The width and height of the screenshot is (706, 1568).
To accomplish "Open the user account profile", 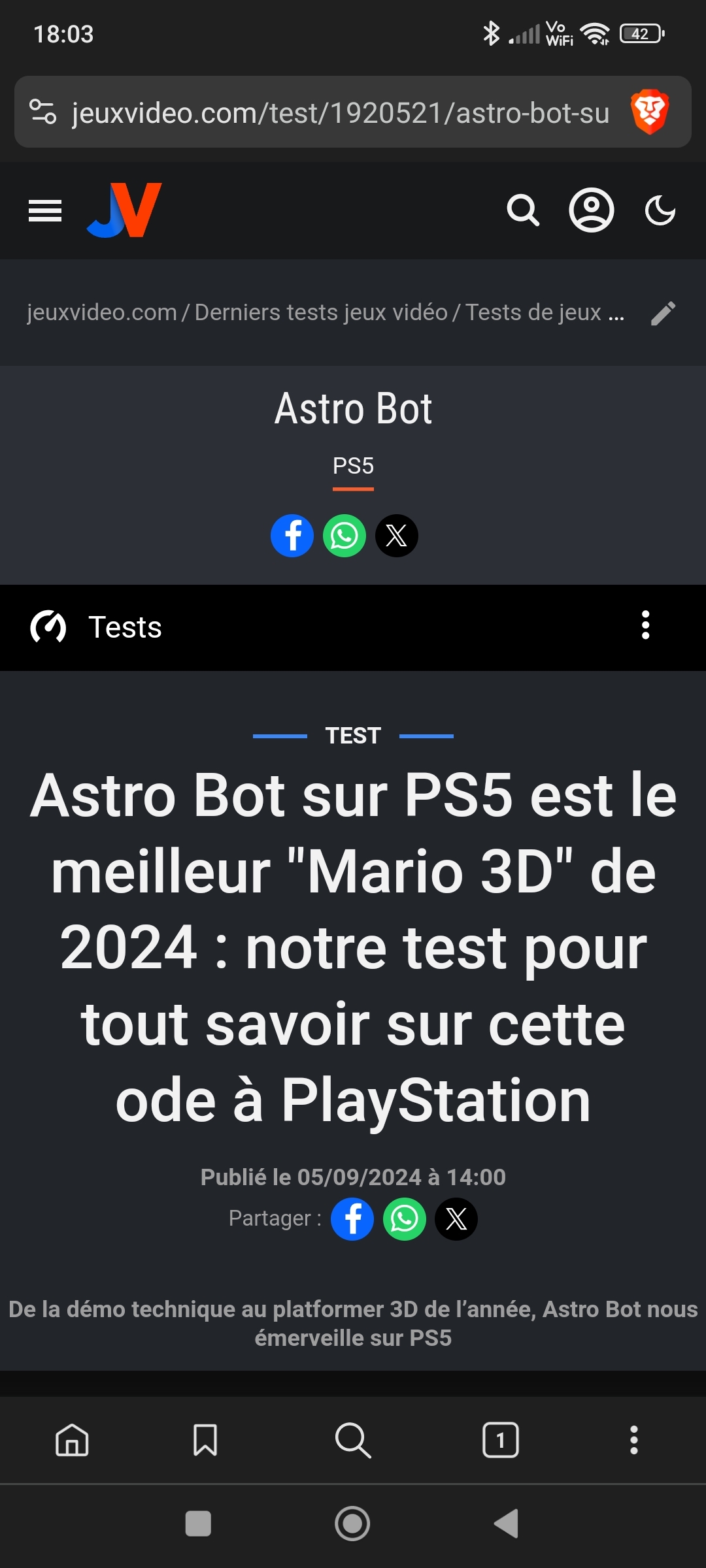I will click(592, 210).
